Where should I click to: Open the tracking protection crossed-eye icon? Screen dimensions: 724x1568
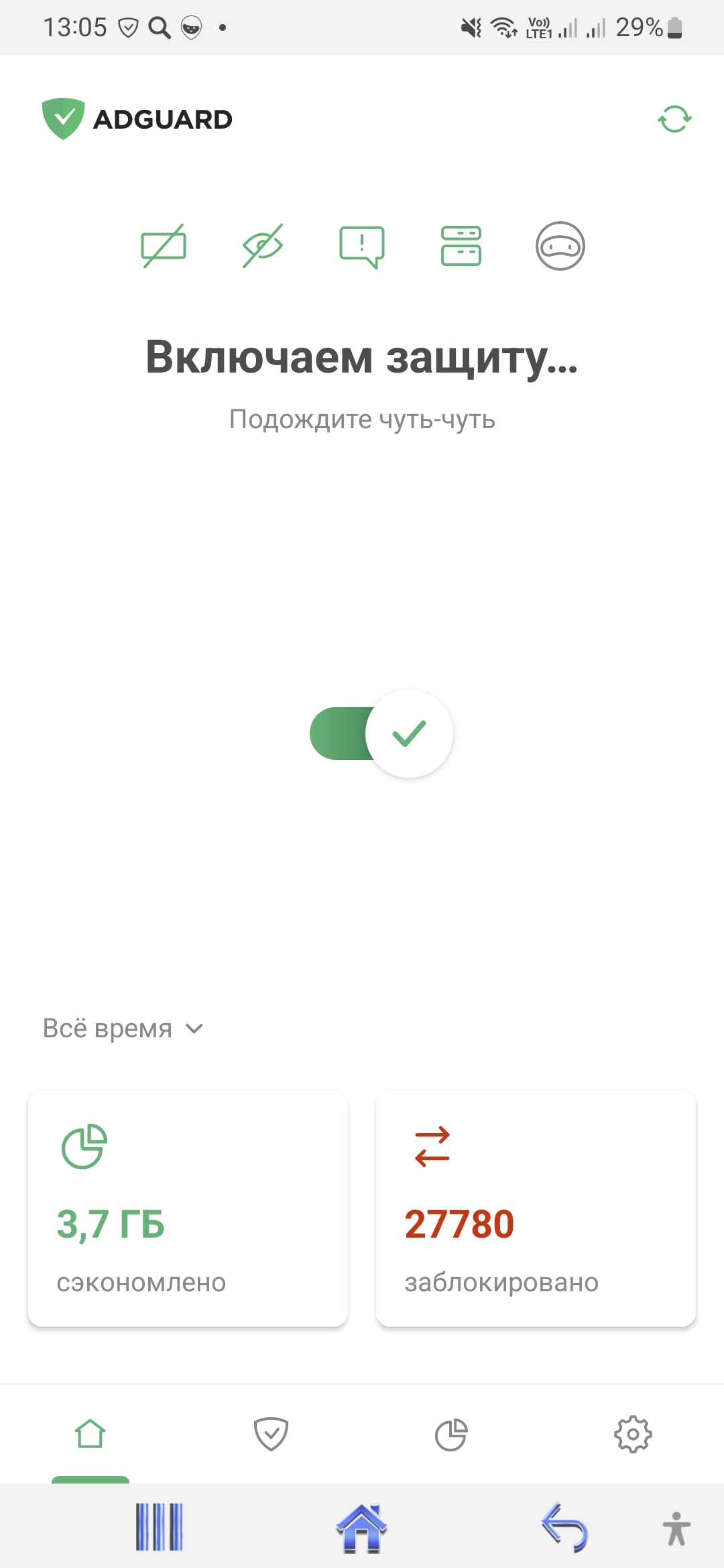coord(263,246)
